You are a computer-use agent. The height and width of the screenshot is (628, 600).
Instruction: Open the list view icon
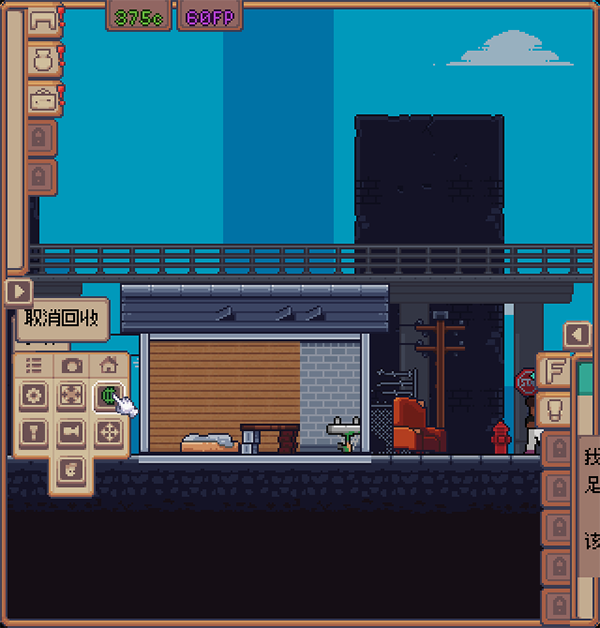34,366
